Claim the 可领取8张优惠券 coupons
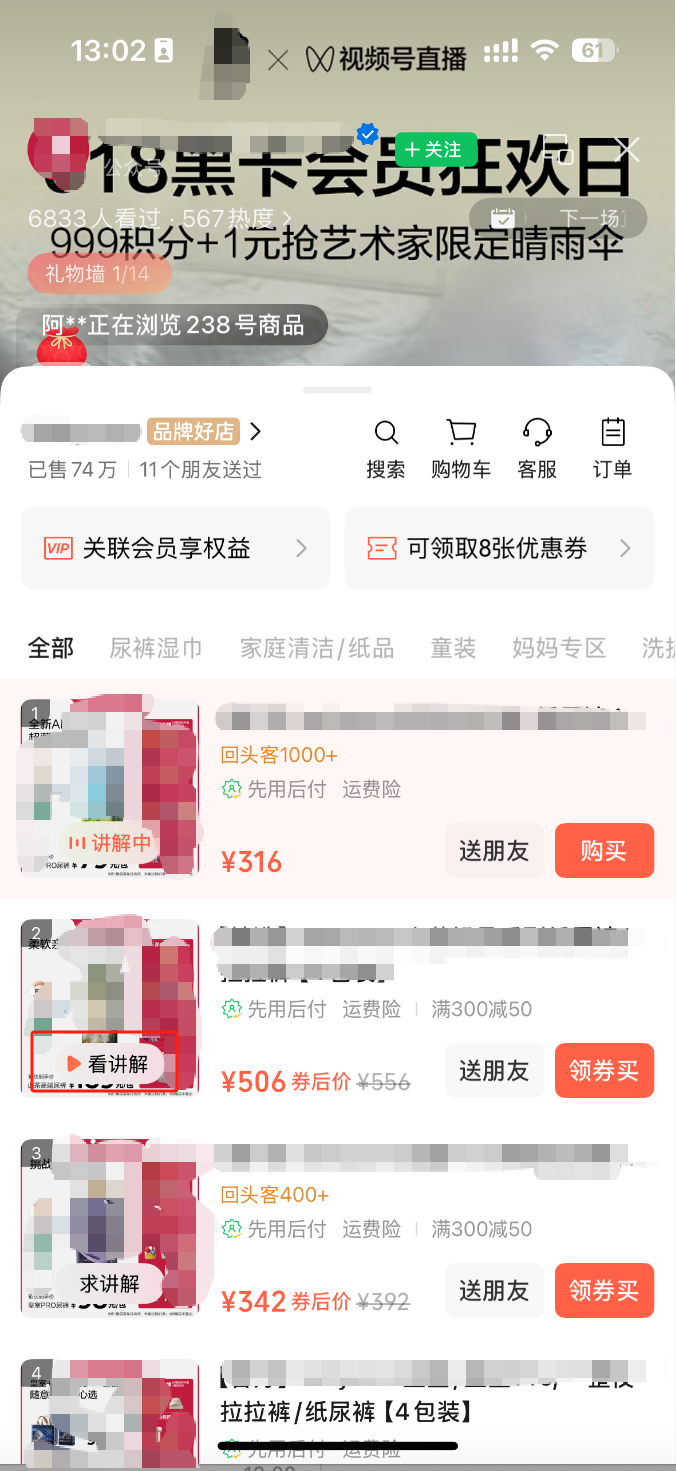 coord(499,548)
